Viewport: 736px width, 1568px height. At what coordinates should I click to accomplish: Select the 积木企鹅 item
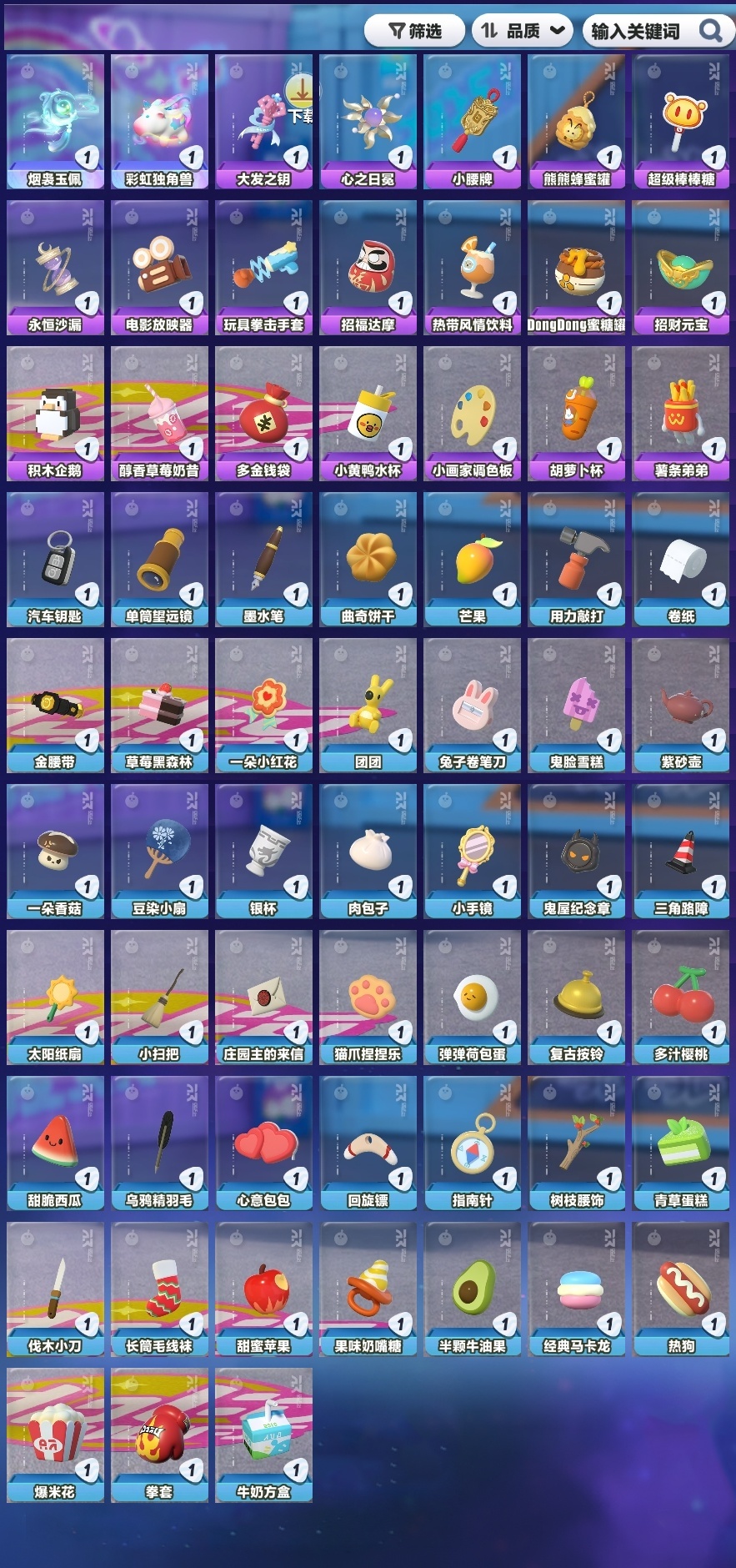pos(55,413)
